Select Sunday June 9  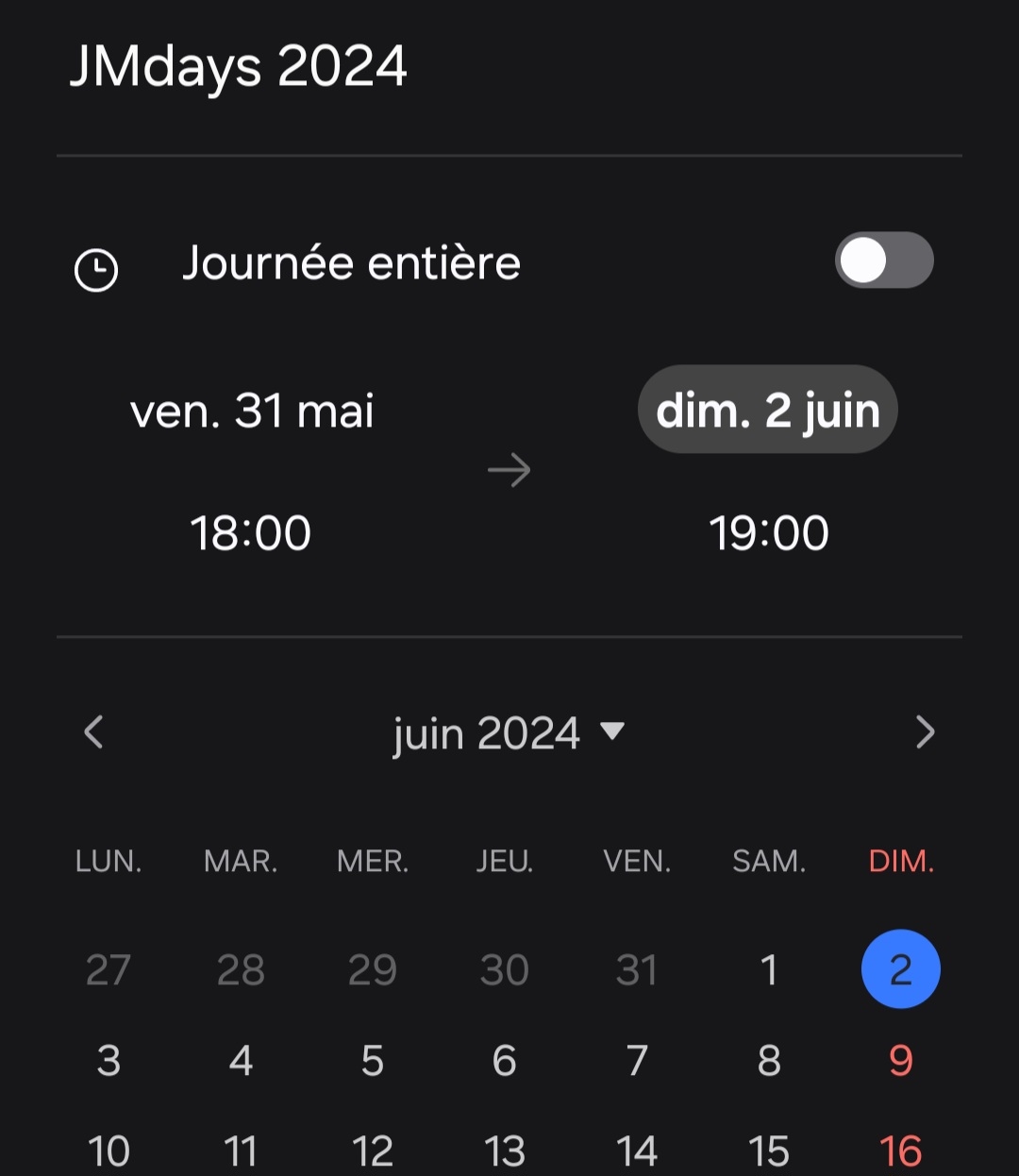[900, 1061]
